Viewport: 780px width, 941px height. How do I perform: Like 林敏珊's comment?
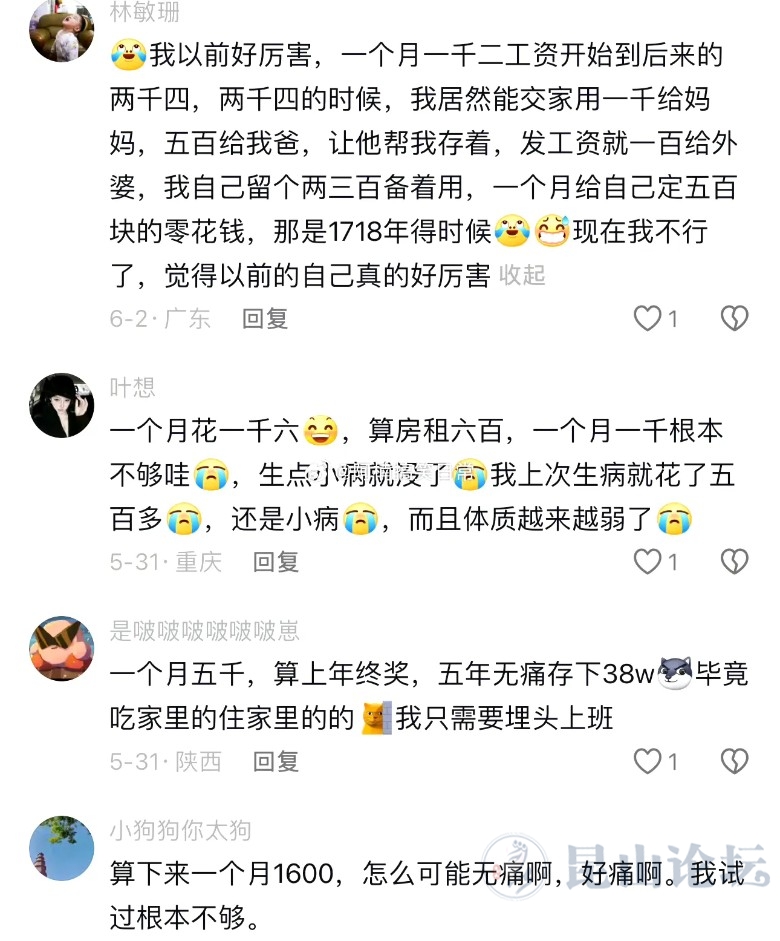[648, 319]
